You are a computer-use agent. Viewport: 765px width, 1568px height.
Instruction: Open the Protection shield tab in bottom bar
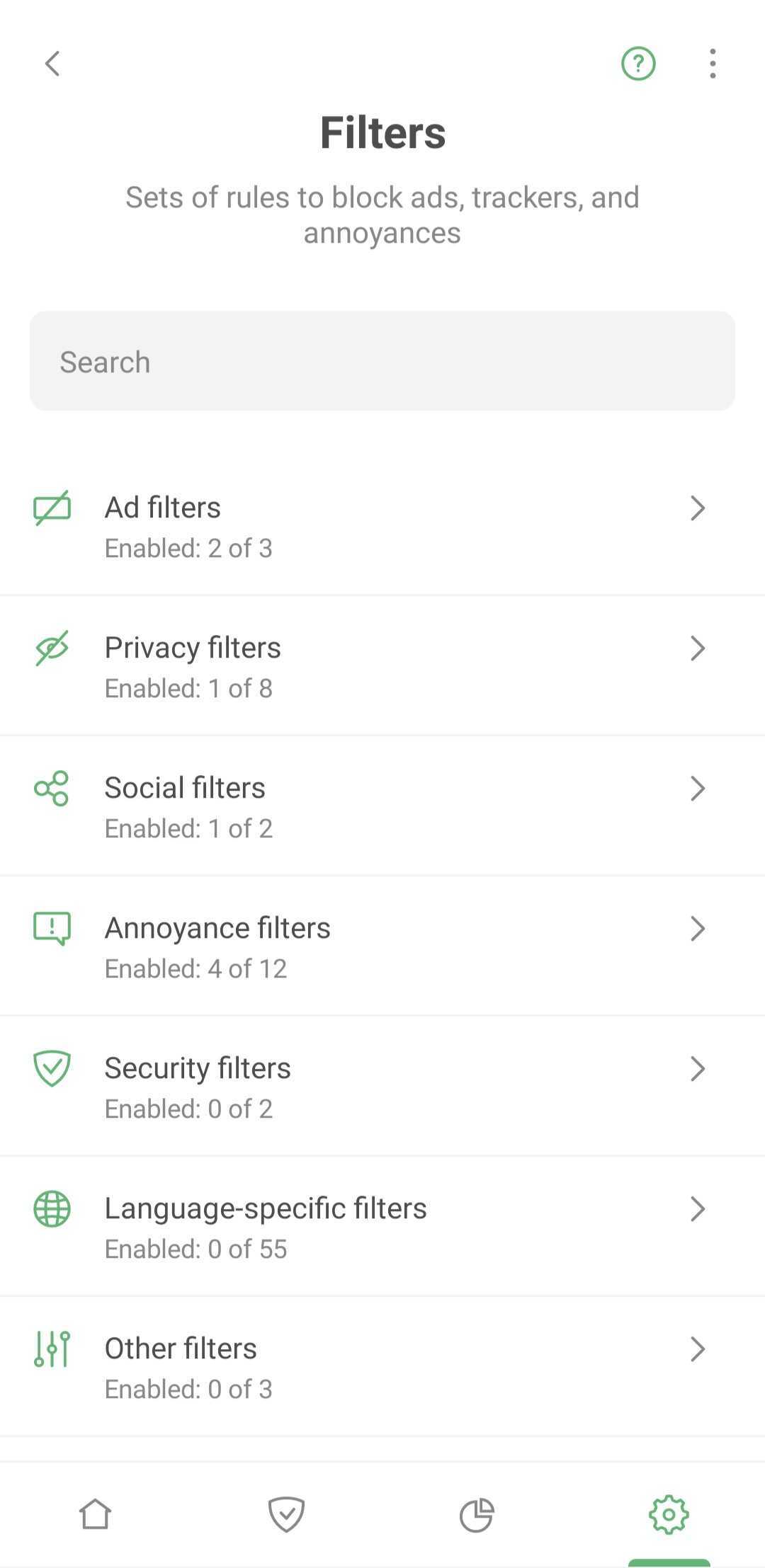click(x=286, y=1515)
